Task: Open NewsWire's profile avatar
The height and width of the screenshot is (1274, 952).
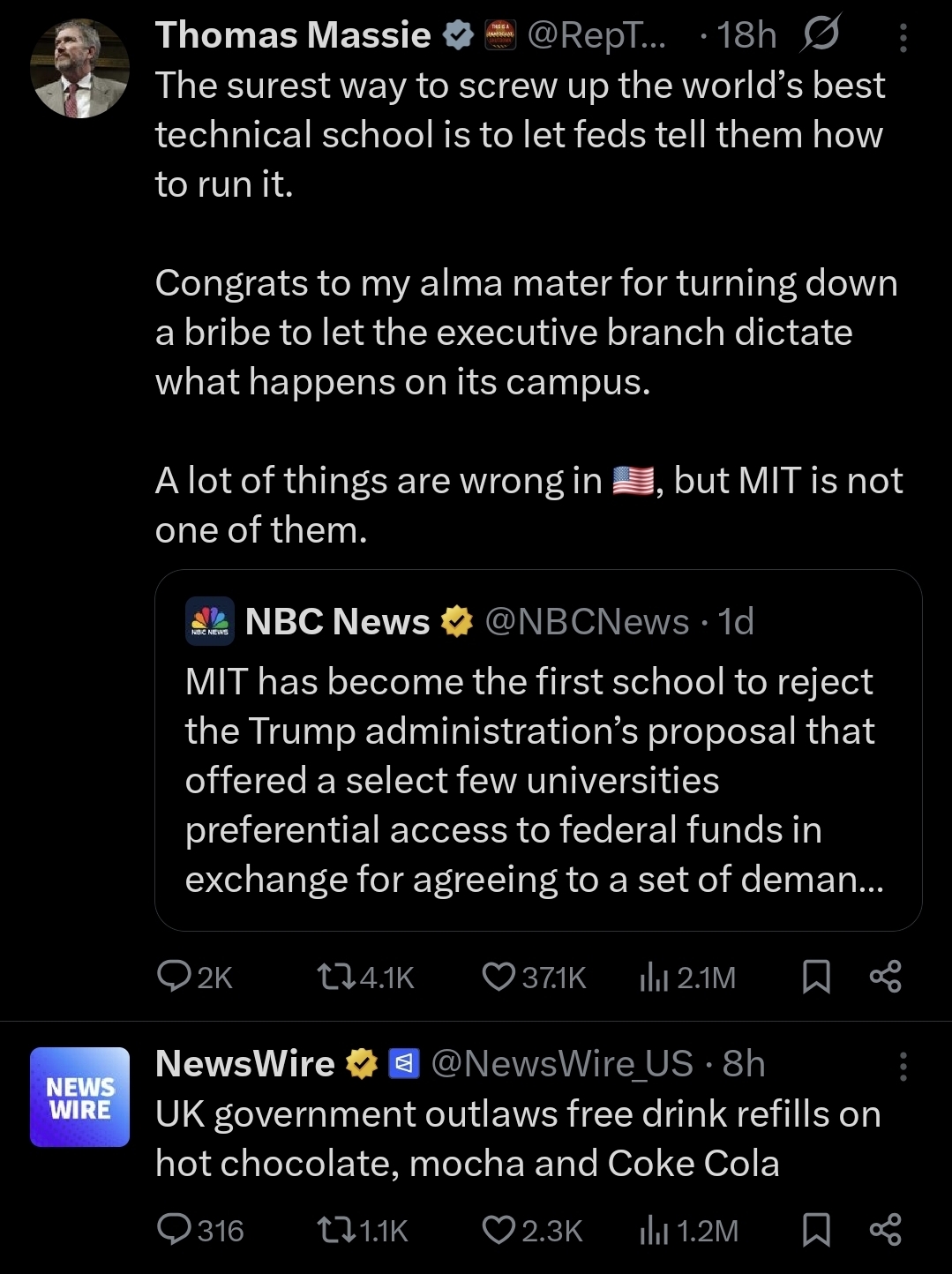Action: coord(79,1097)
